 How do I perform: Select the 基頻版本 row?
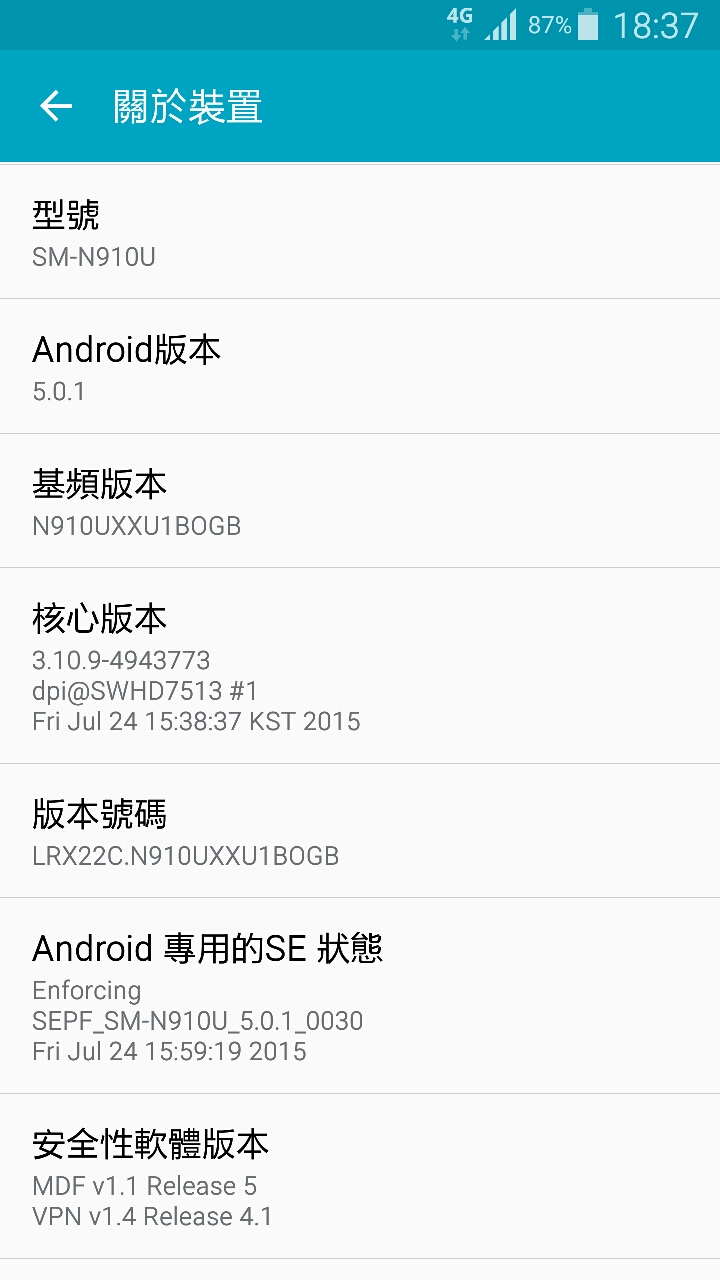click(x=360, y=500)
